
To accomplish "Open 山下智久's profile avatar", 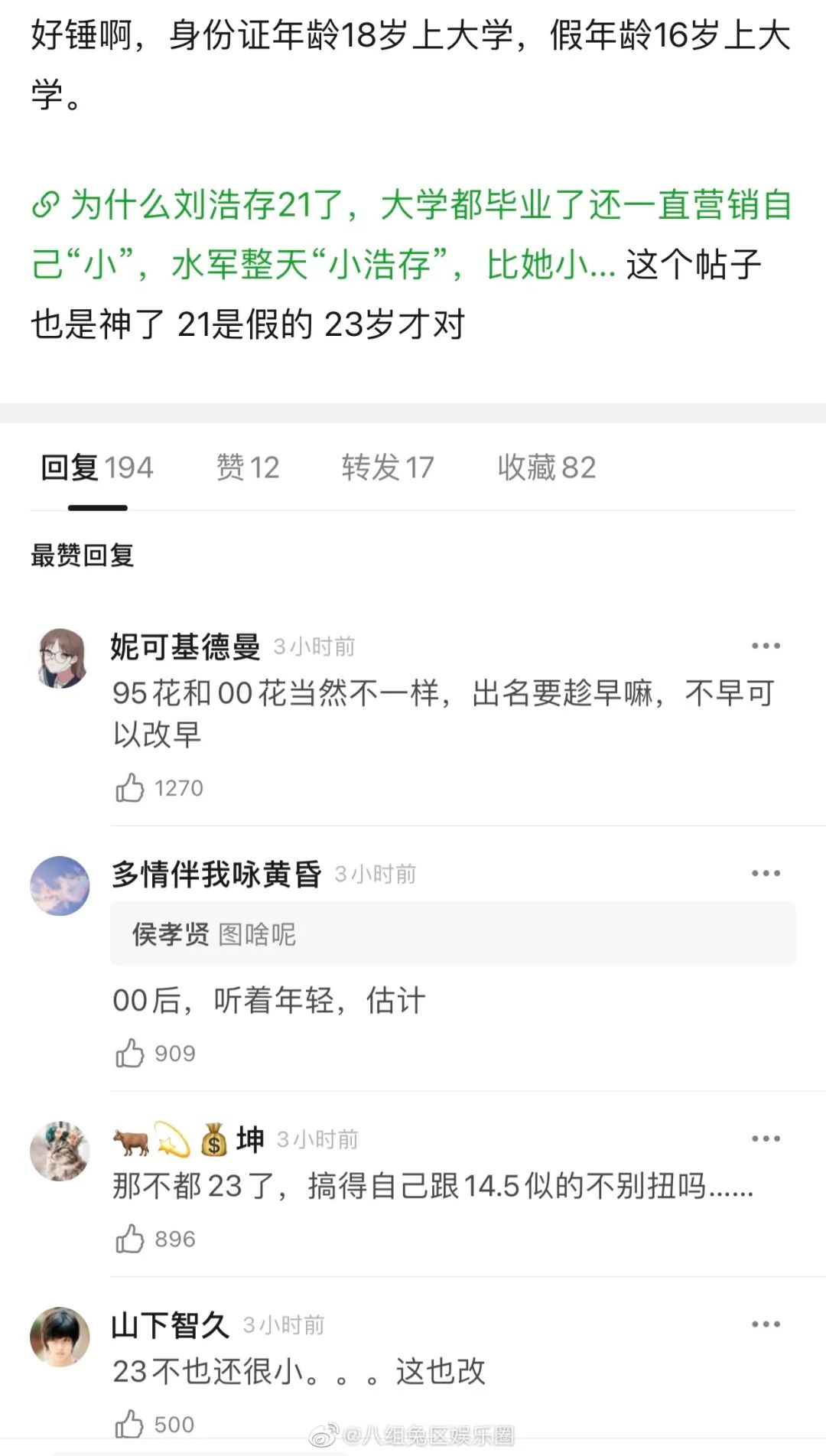I will point(60,1337).
